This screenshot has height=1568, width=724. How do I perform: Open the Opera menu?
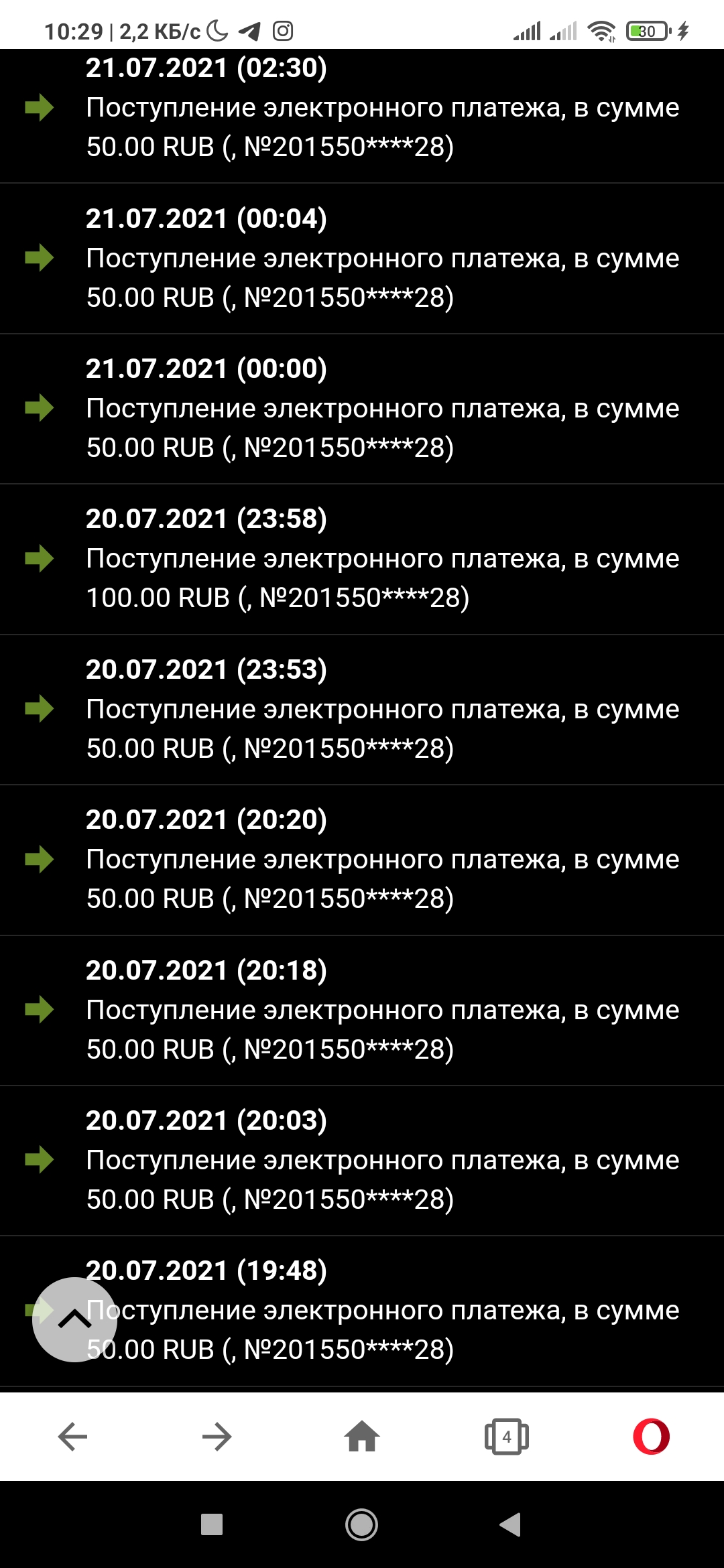pyautogui.click(x=651, y=1436)
